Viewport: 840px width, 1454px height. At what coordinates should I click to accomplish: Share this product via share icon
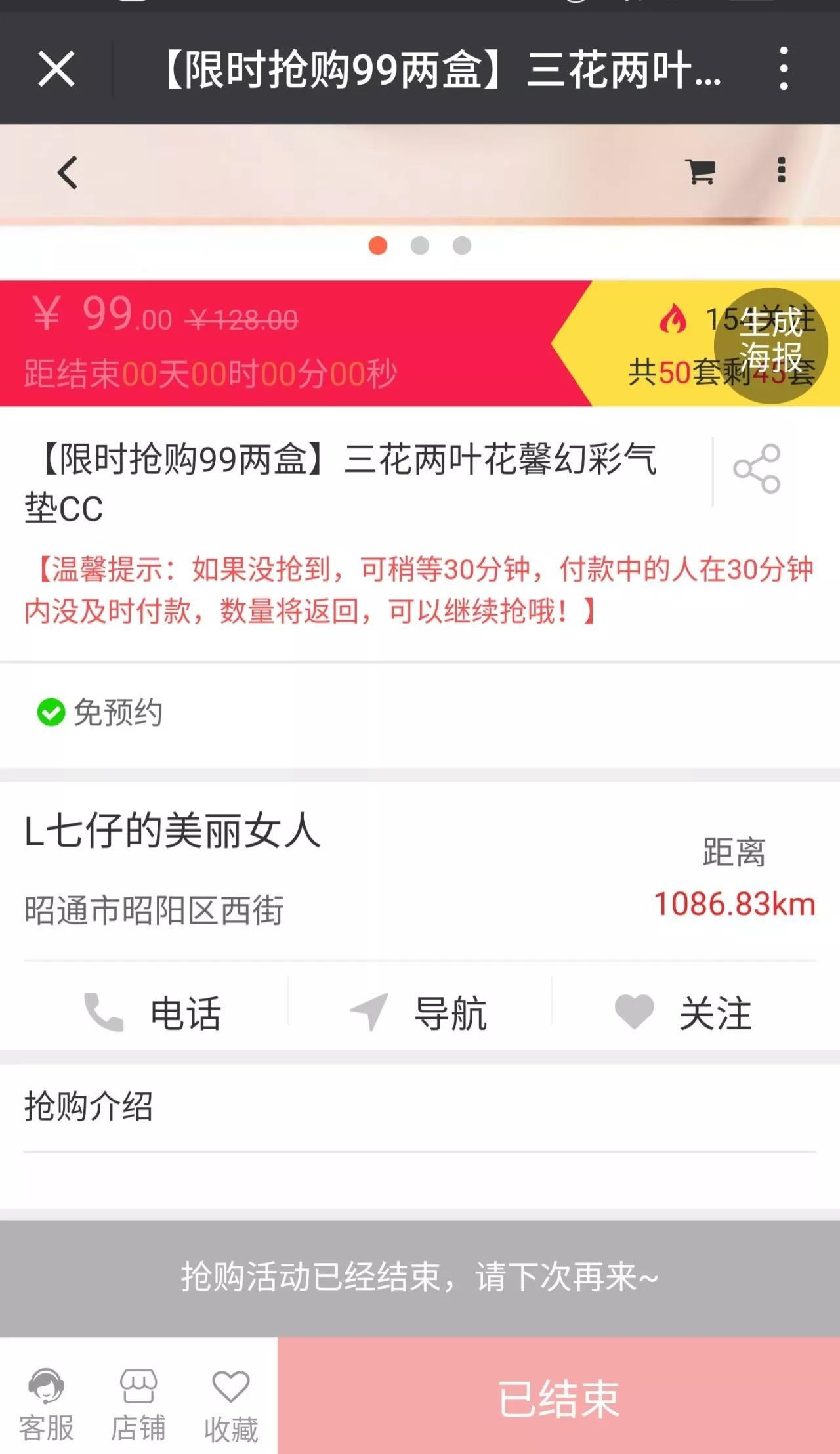[x=757, y=469]
